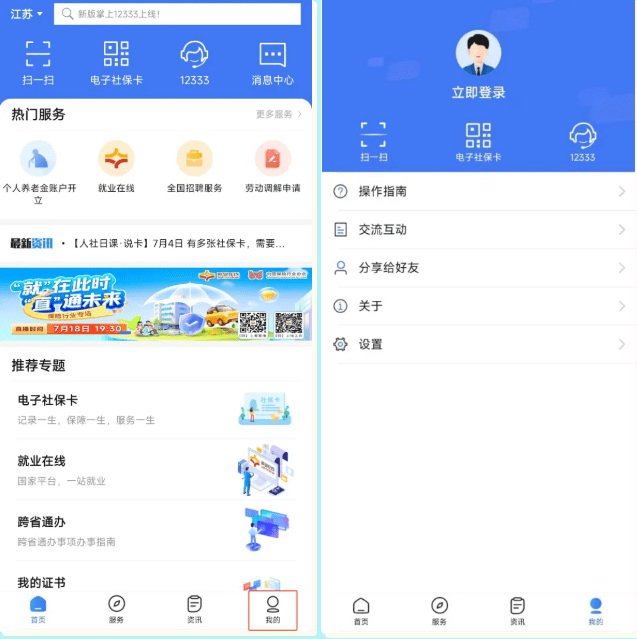
Task: Open 全国招聘服务
Action: click(x=194, y=168)
